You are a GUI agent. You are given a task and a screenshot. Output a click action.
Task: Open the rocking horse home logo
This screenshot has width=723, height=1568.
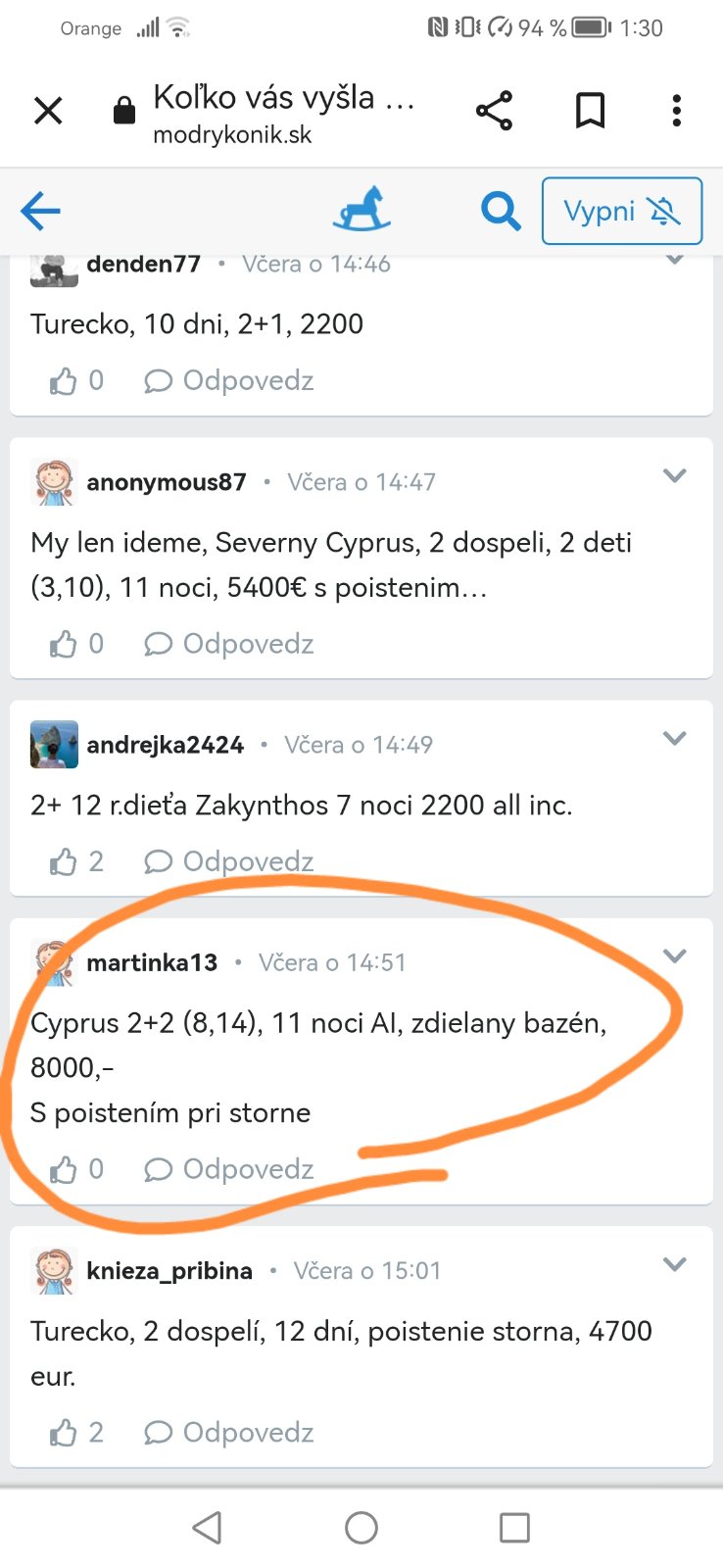[x=361, y=210]
